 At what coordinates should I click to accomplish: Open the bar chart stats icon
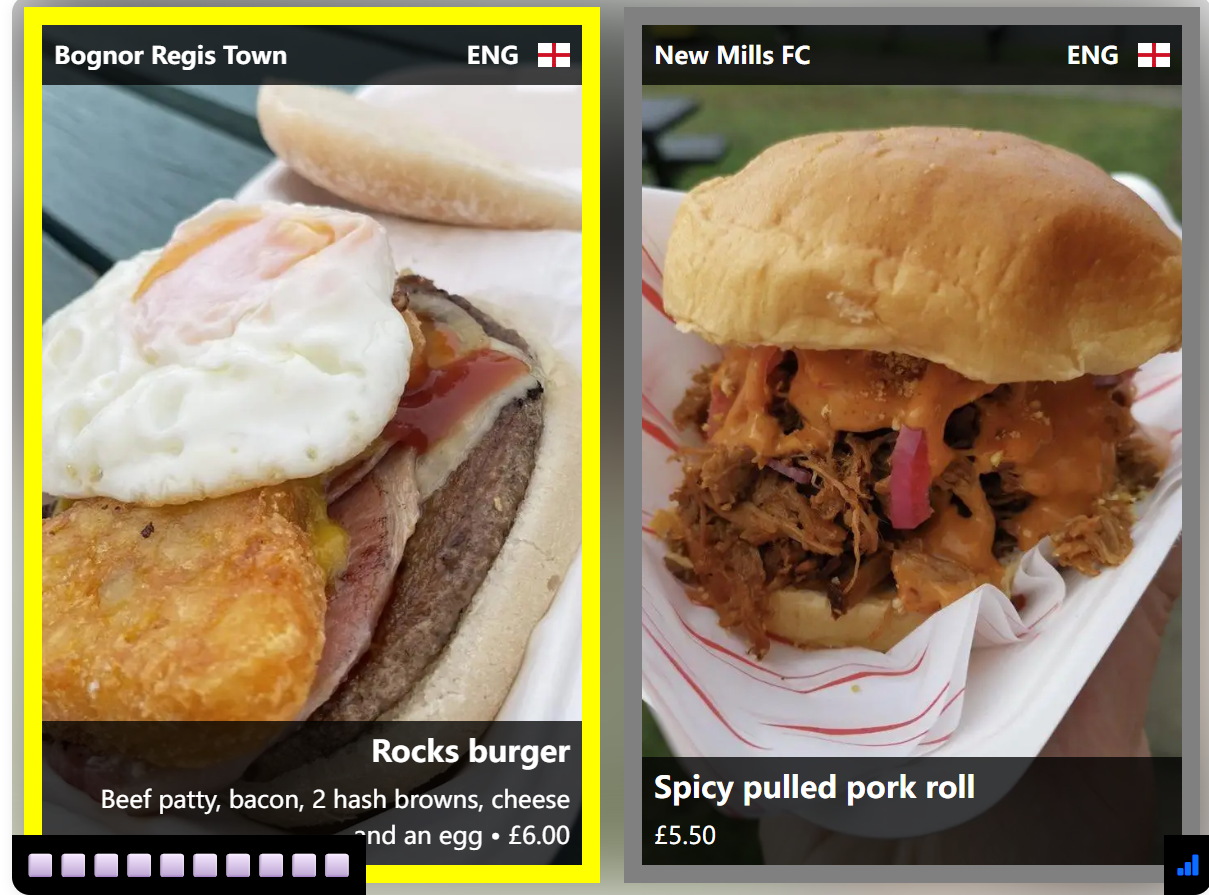1187,865
